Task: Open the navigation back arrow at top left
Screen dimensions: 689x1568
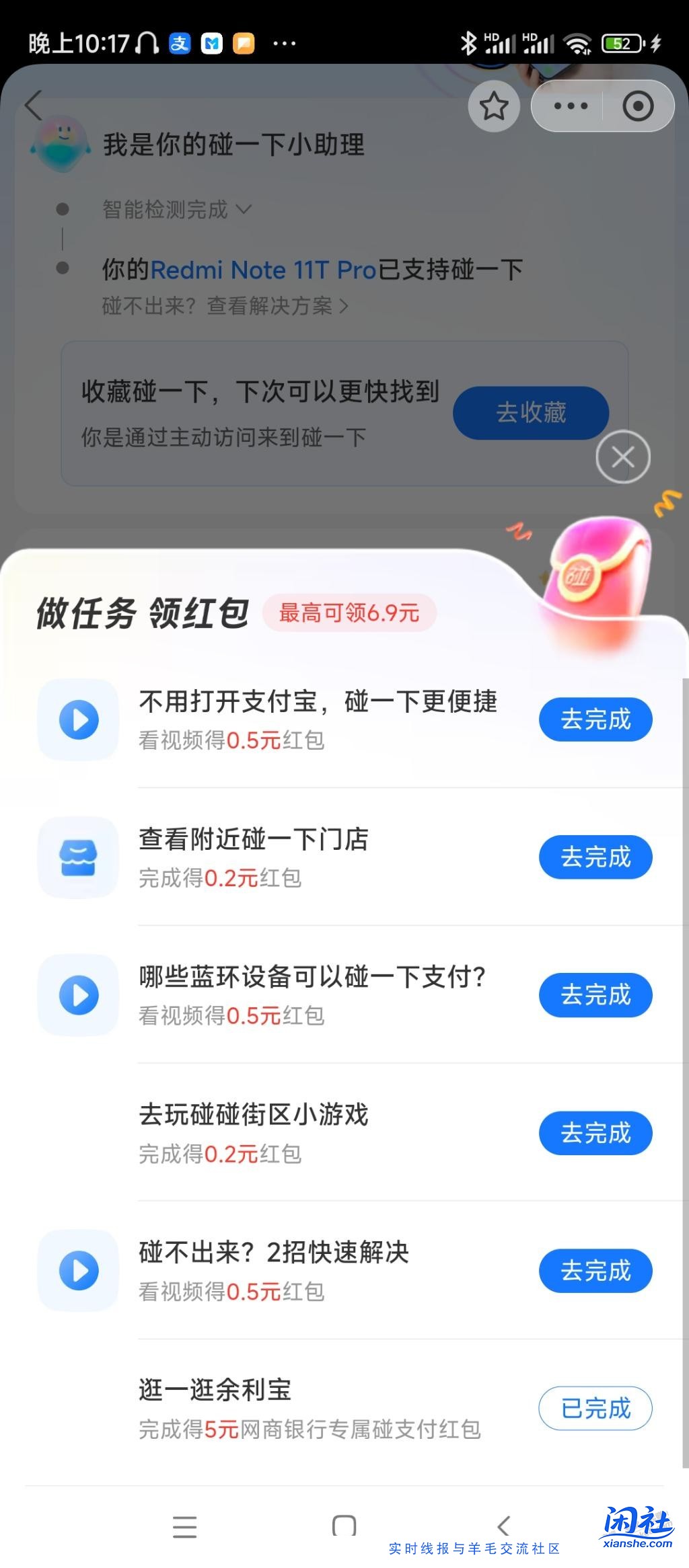Action: point(34,106)
